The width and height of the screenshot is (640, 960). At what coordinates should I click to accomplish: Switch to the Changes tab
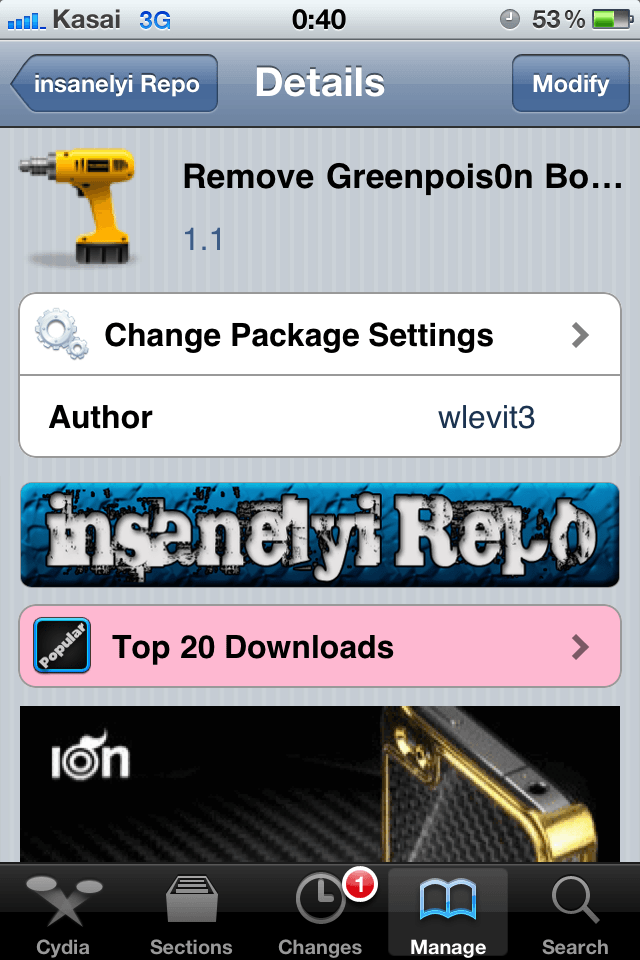(320, 912)
